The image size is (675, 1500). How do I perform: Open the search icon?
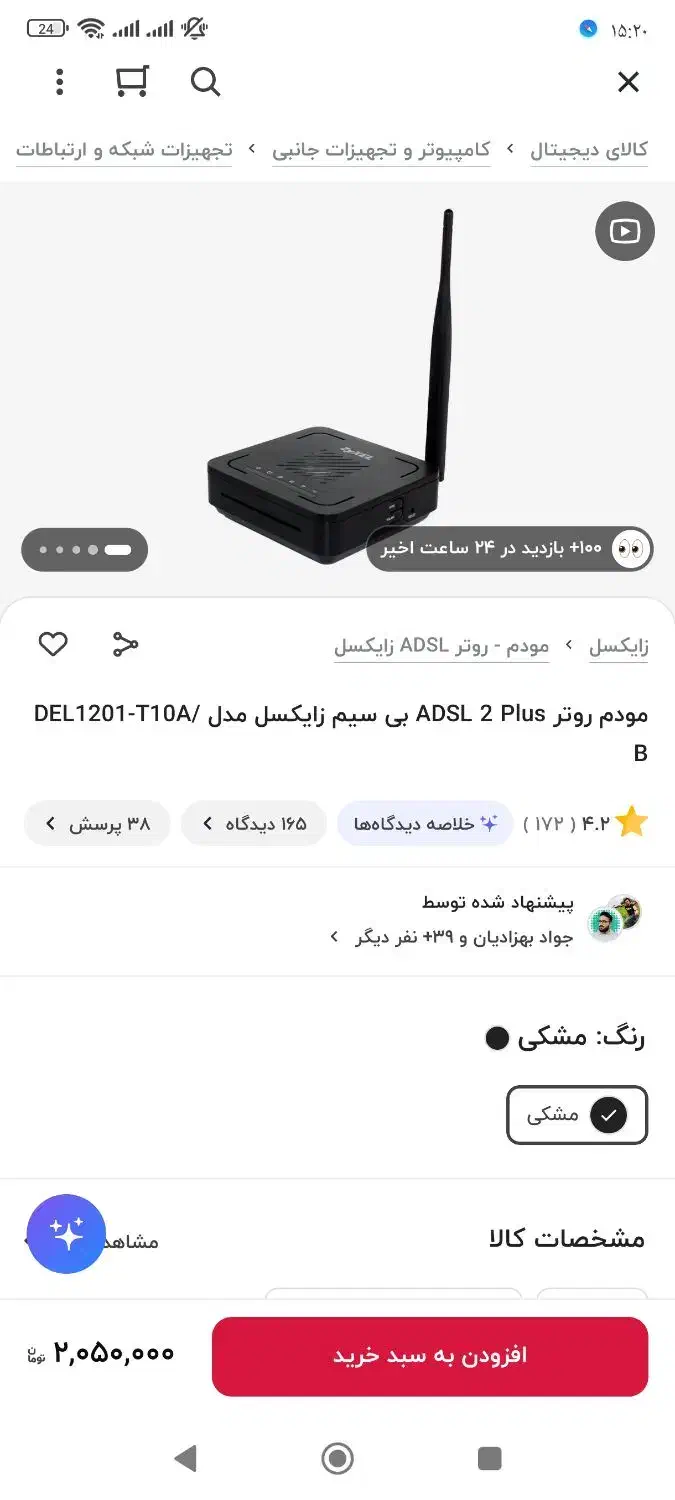pos(205,82)
